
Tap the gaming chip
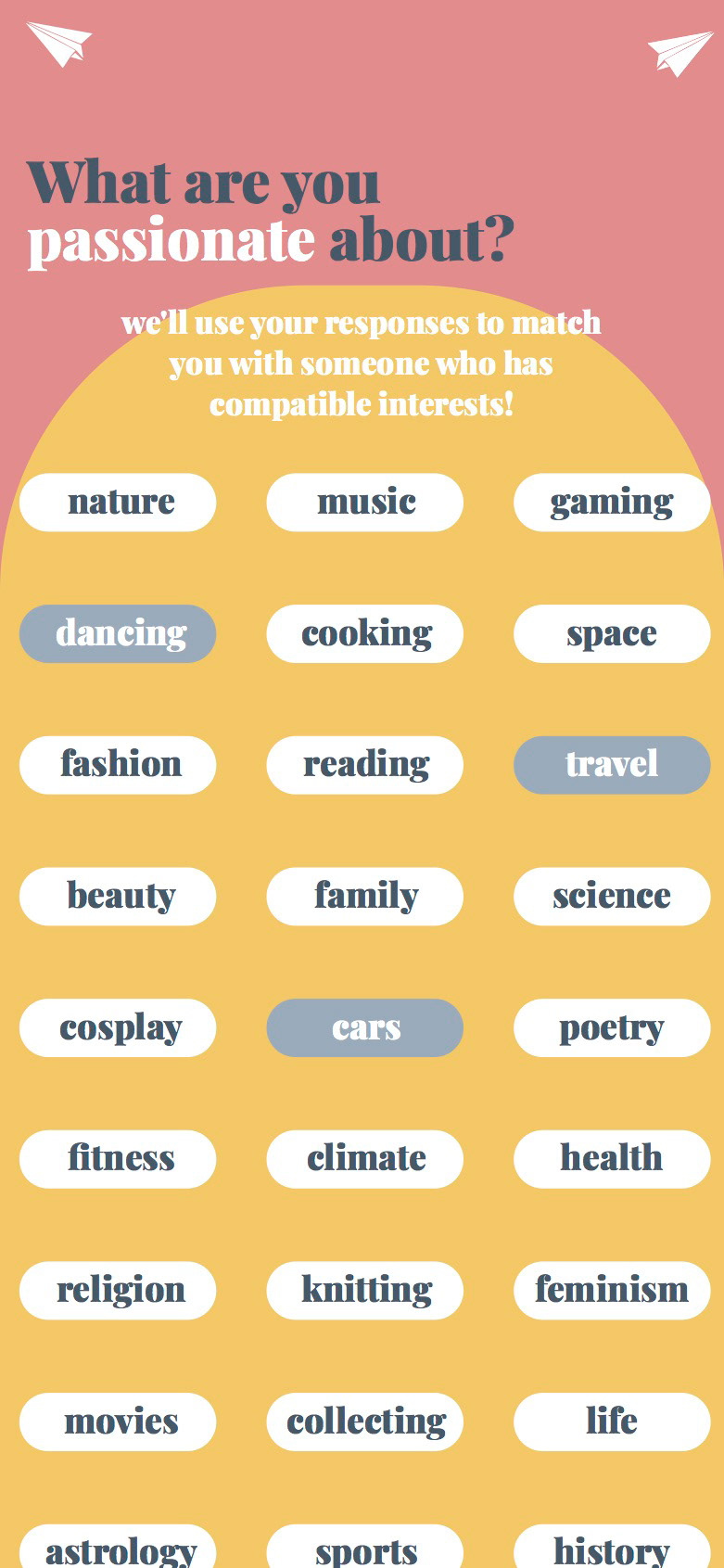(612, 503)
